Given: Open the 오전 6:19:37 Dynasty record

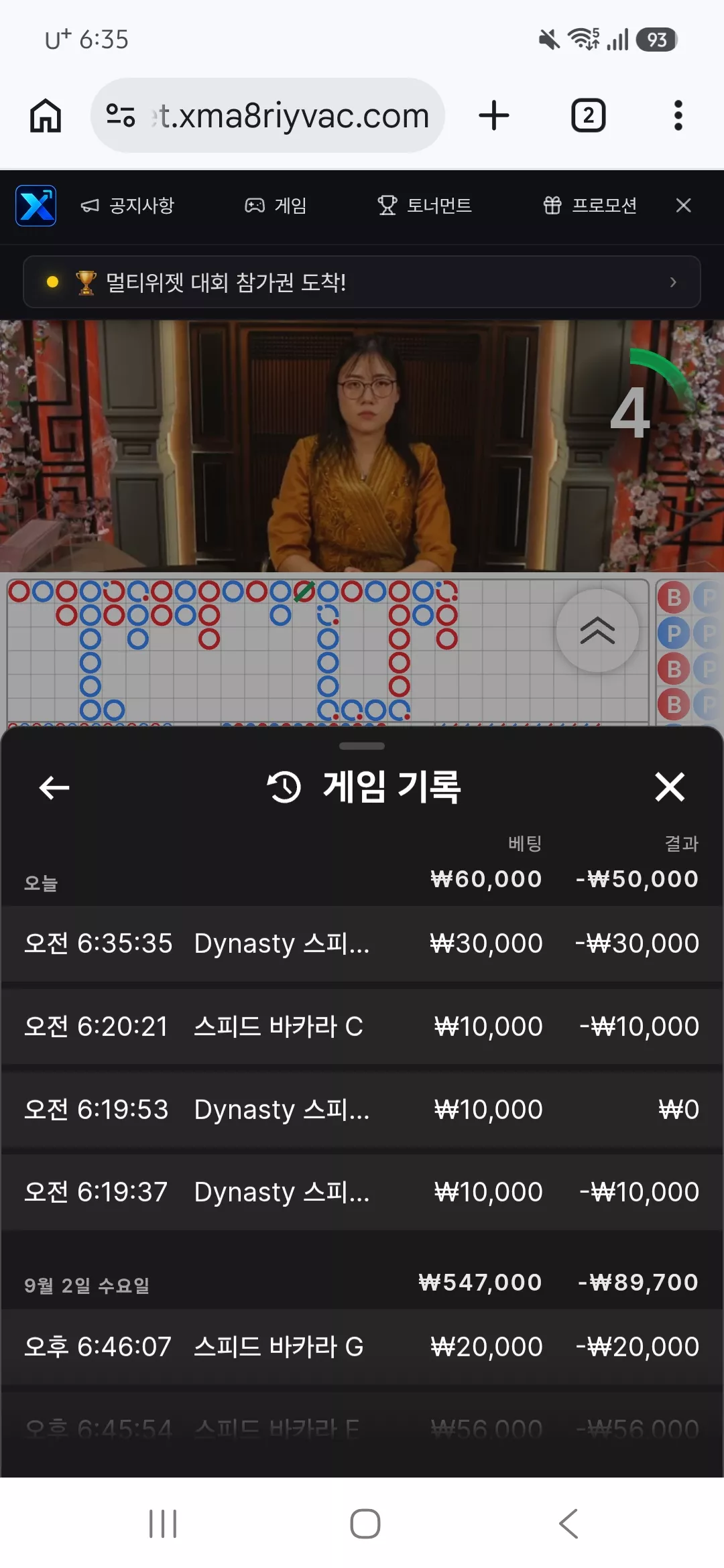Looking at the screenshot, I should coord(362,1192).
